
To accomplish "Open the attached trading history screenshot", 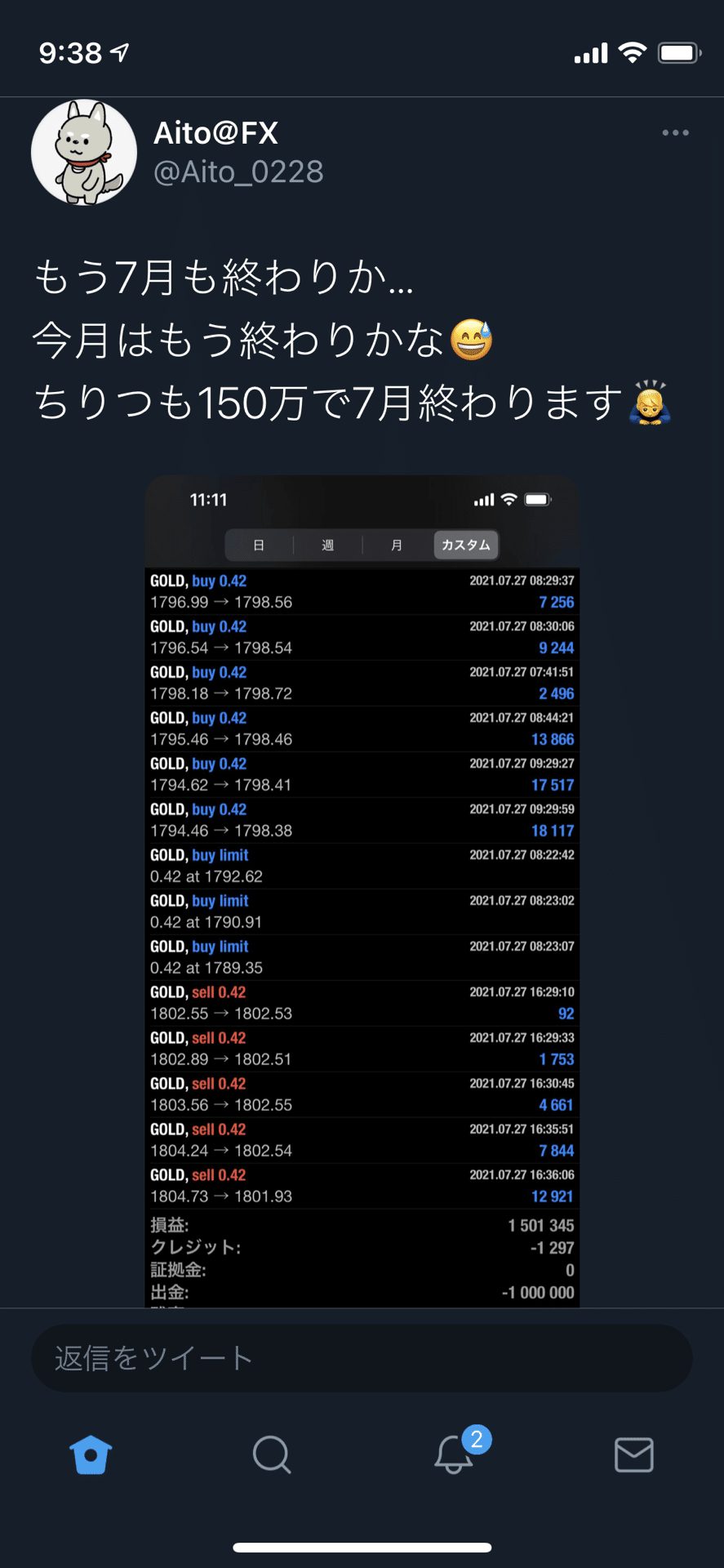I will pyautogui.click(x=362, y=890).
